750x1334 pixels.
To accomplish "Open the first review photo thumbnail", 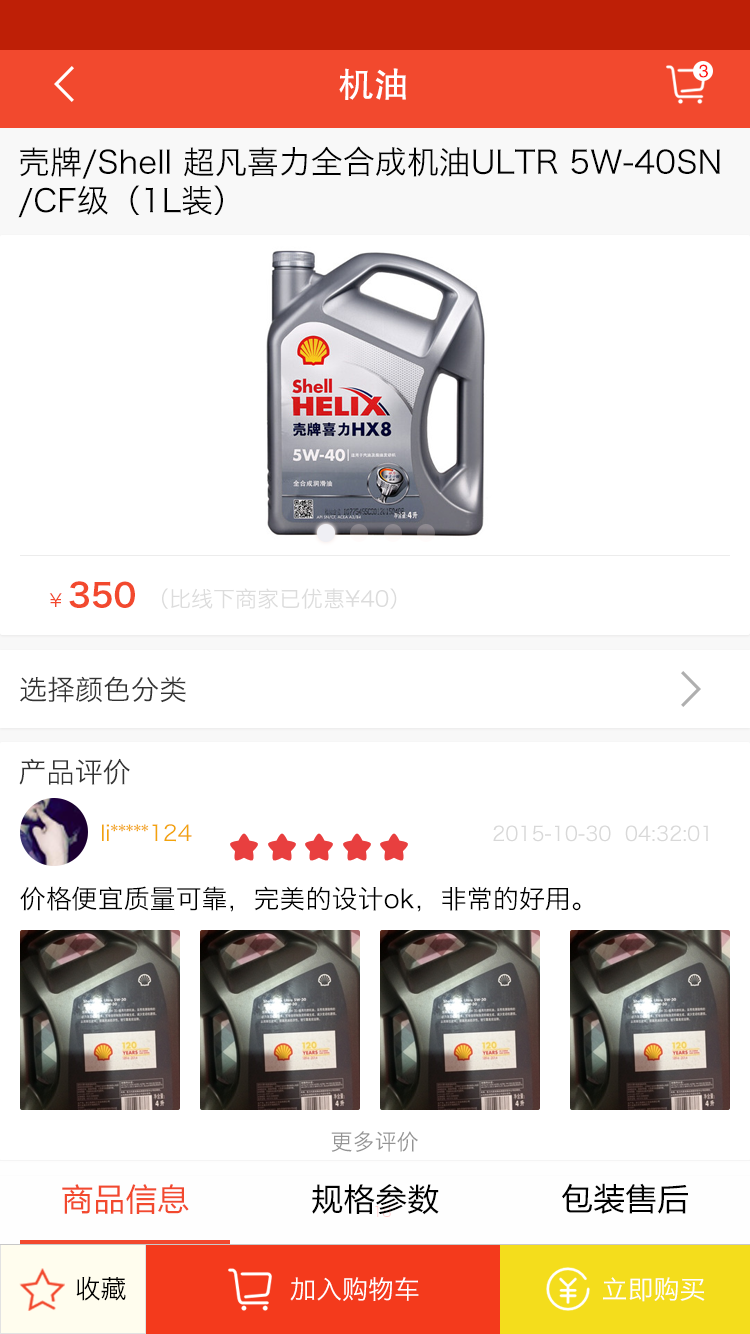I will coord(99,1019).
